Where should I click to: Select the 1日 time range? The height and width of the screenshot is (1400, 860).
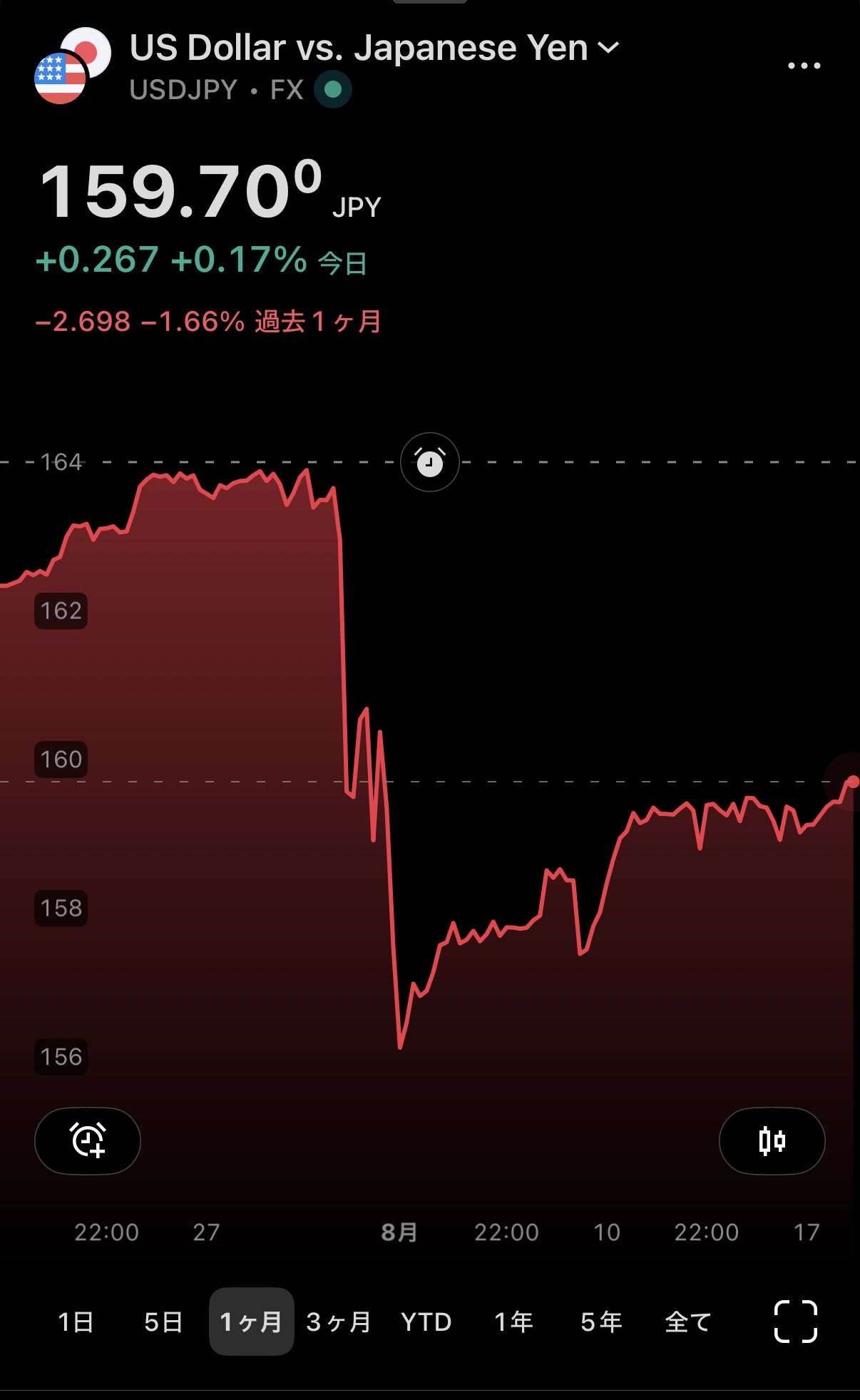[76, 1322]
